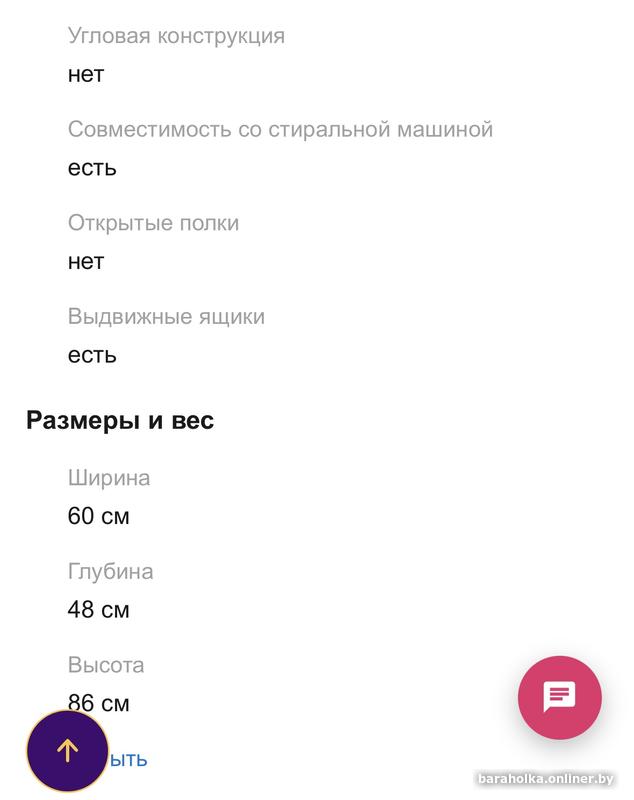Open the chat message bubble button

coord(559,697)
